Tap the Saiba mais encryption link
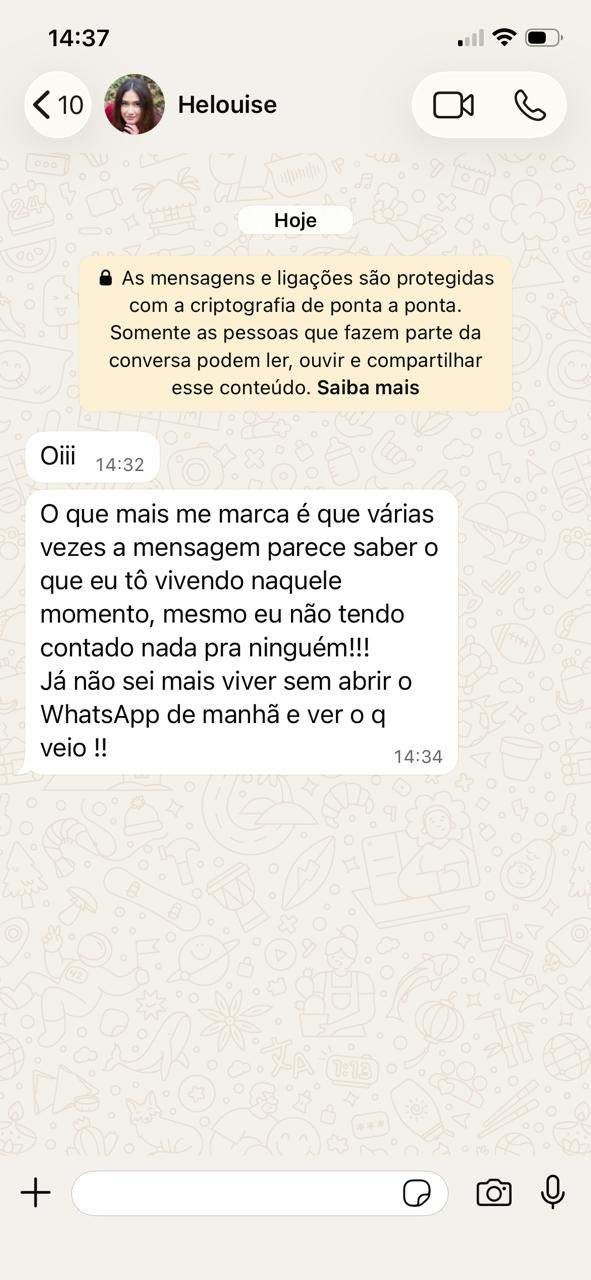The width and height of the screenshot is (591, 1280). [x=368, y=388]
